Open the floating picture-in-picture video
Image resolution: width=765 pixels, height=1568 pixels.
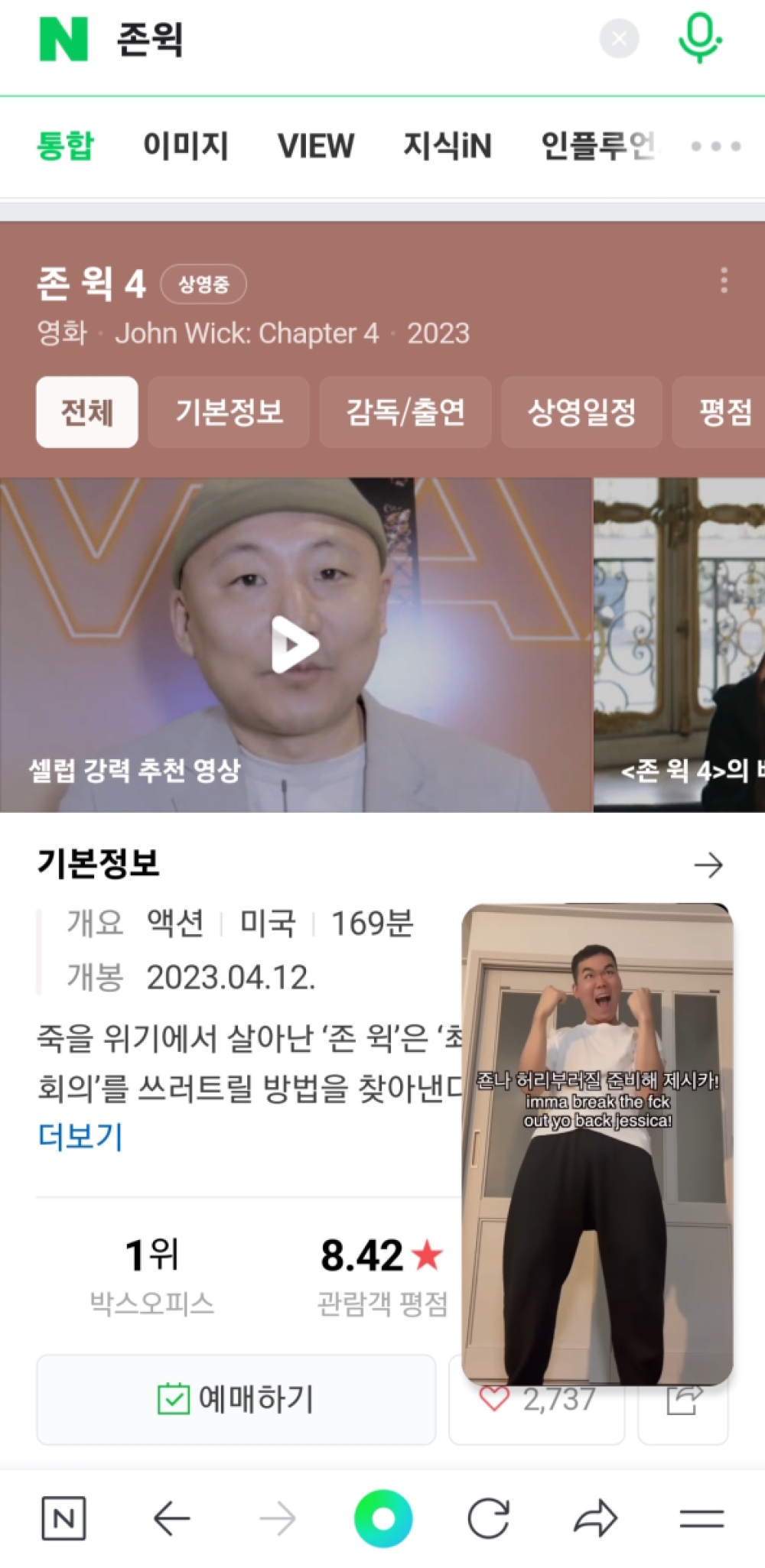597,1144
